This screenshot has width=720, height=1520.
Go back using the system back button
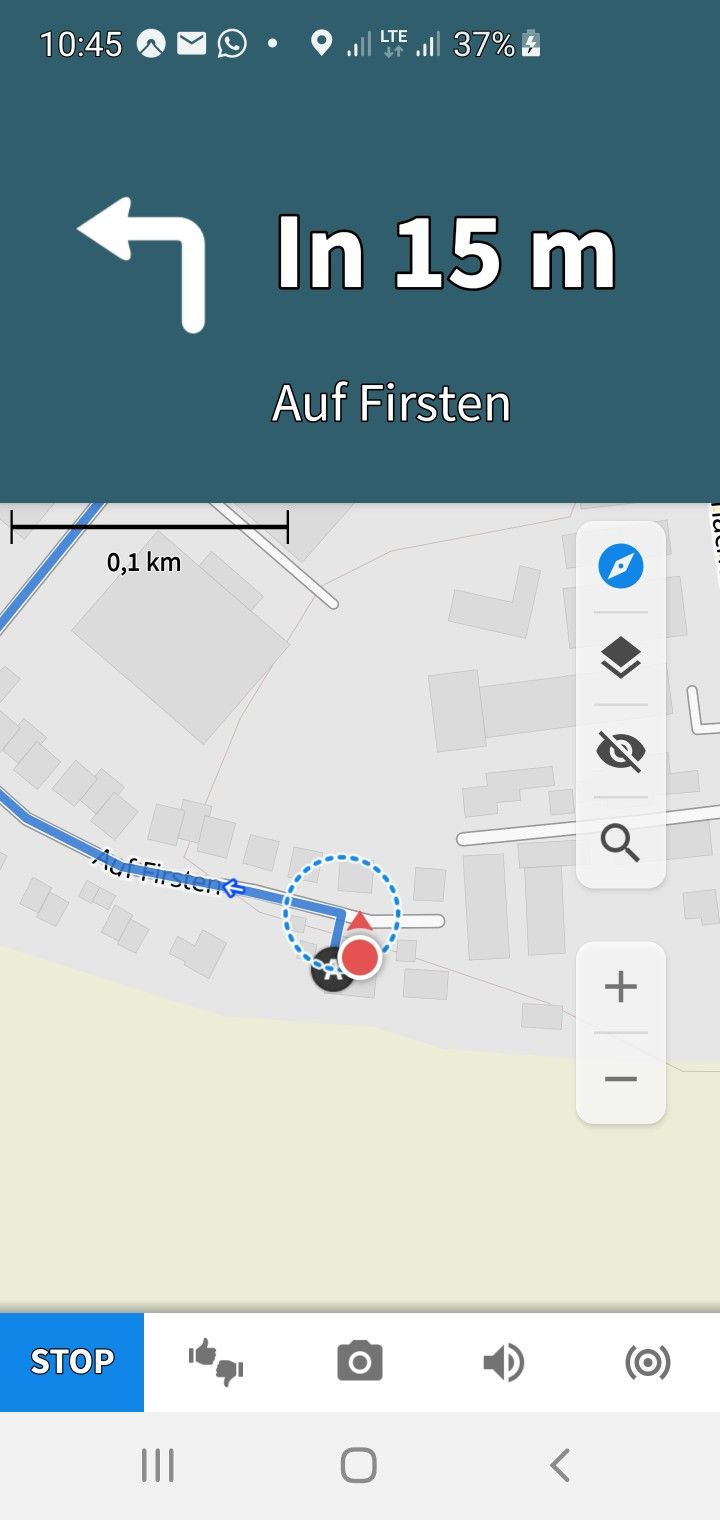coord(560,1466)
